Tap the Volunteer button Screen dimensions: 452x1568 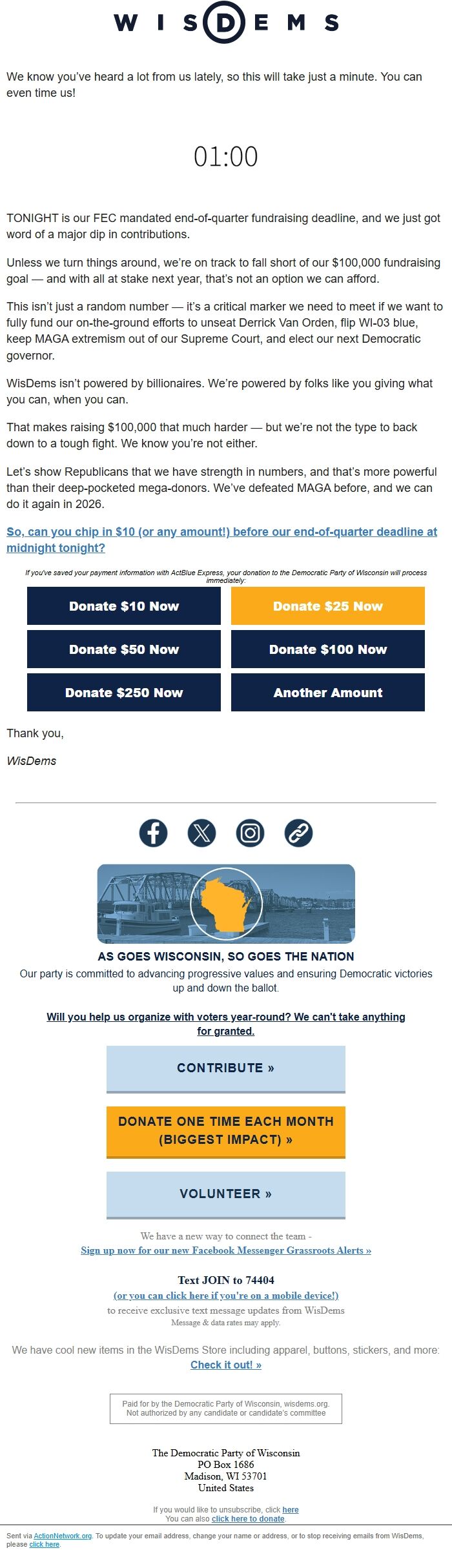coord(226,1194)
